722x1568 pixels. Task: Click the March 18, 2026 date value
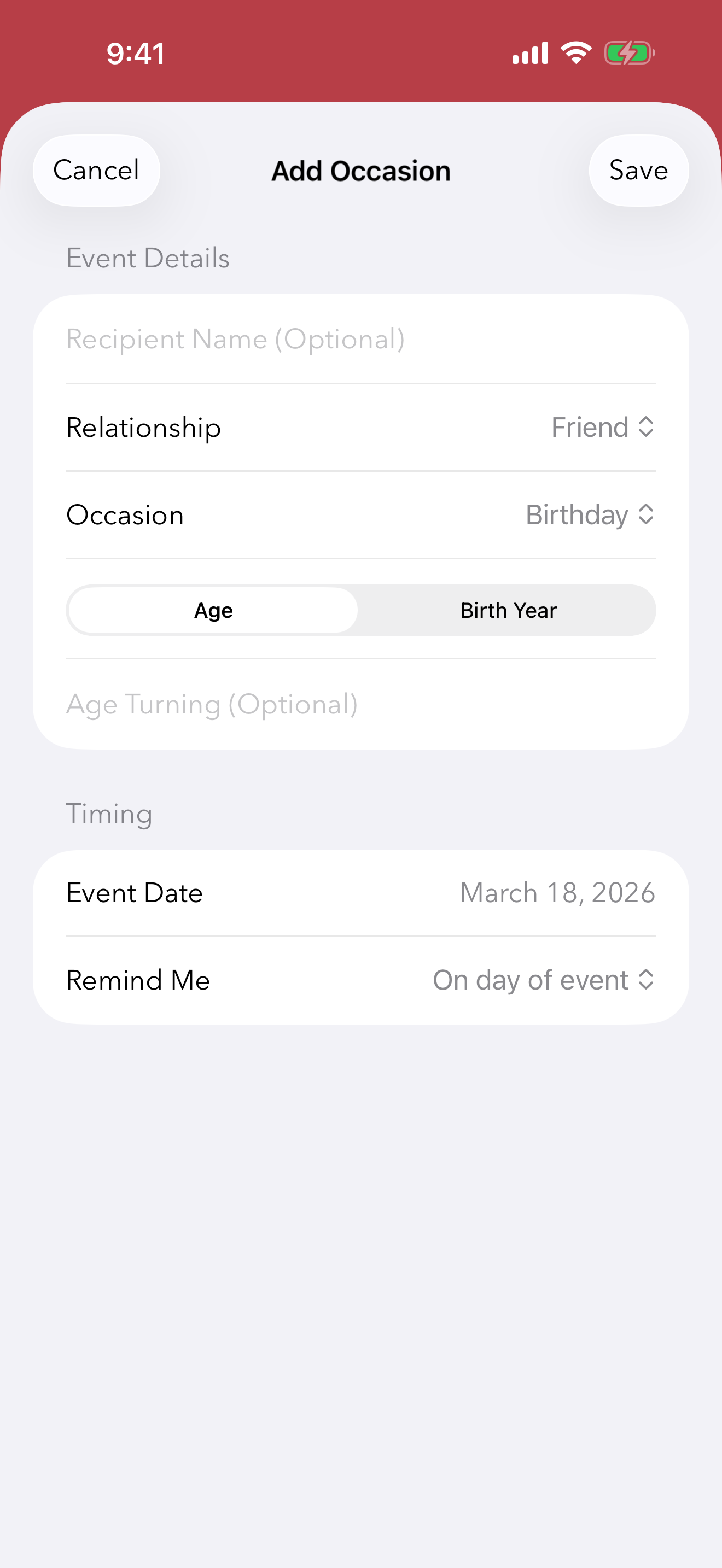[557, 892]
